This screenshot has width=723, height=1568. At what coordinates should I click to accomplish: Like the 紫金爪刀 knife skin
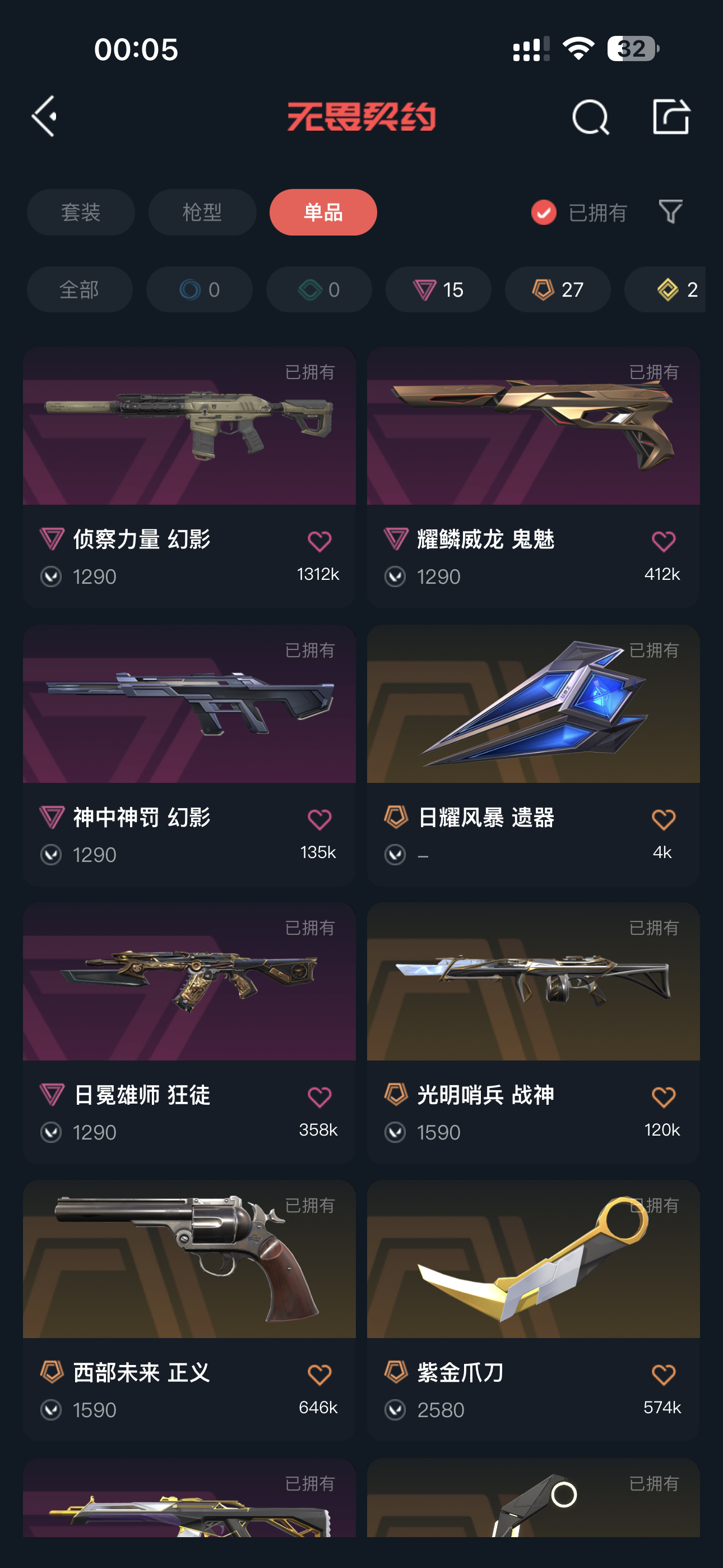pos(662,1375)
